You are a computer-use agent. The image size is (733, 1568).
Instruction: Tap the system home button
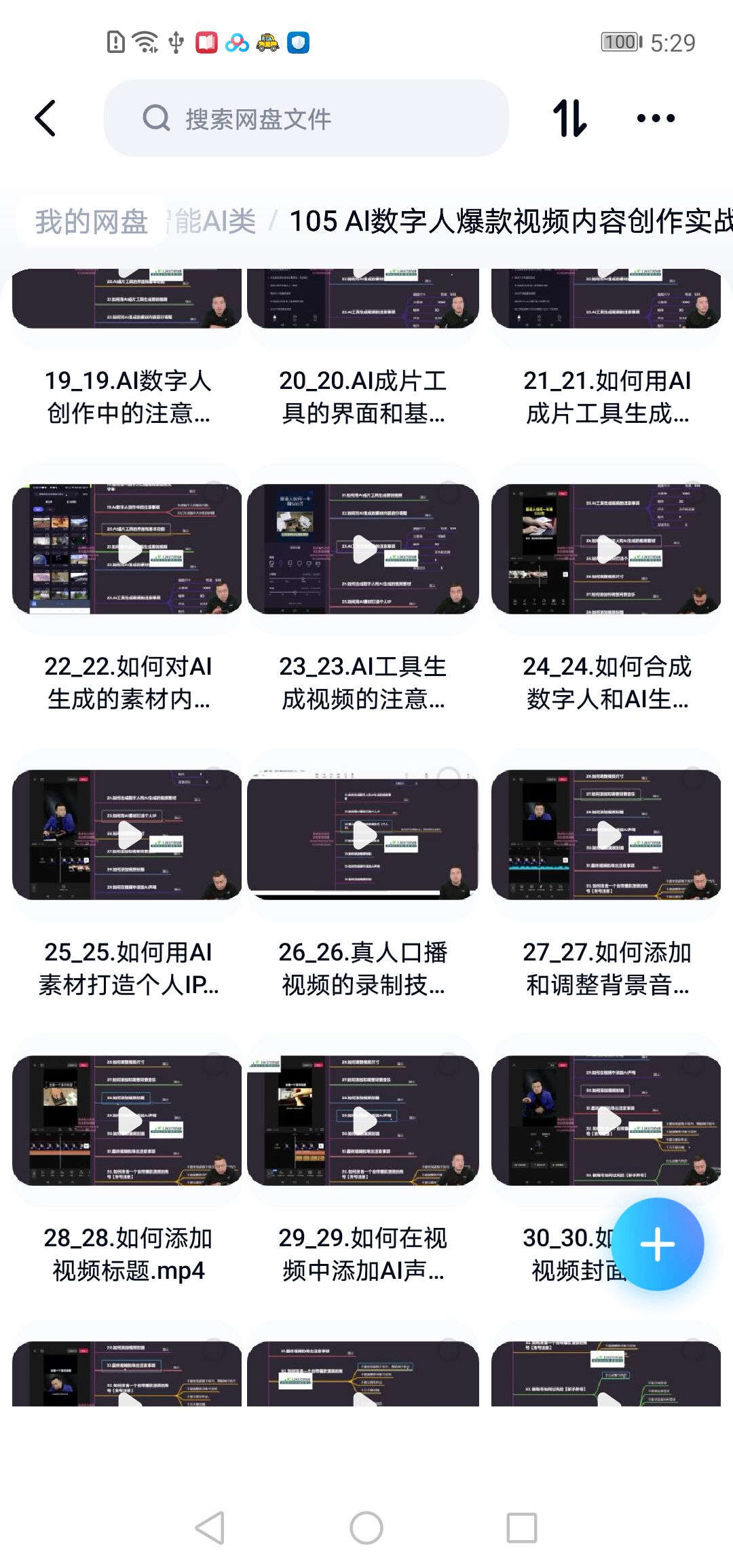[366, 1528]
